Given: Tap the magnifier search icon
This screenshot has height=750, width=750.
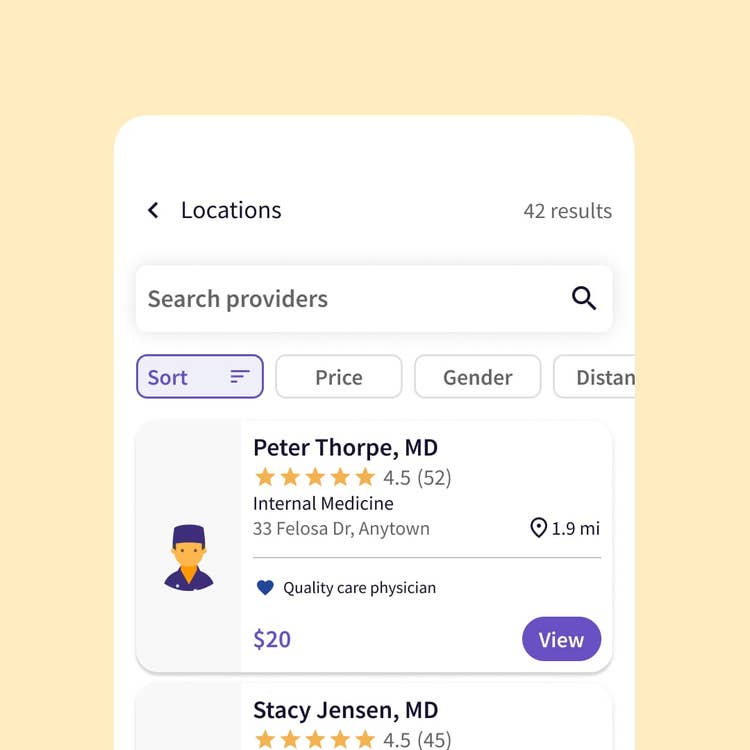Looking at the screenshot, I should (x=584, y=298).
